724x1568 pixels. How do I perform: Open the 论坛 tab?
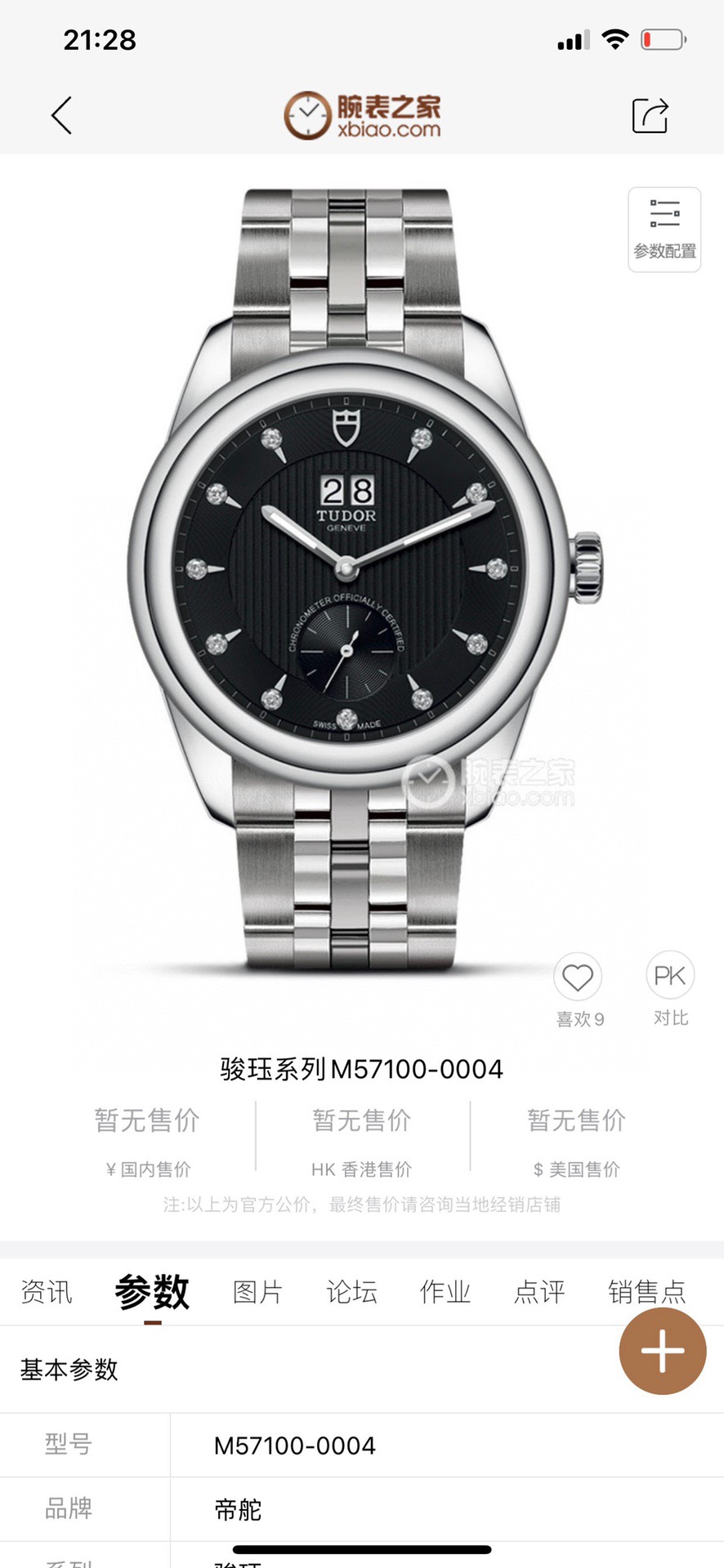(x=351, y=1292)
